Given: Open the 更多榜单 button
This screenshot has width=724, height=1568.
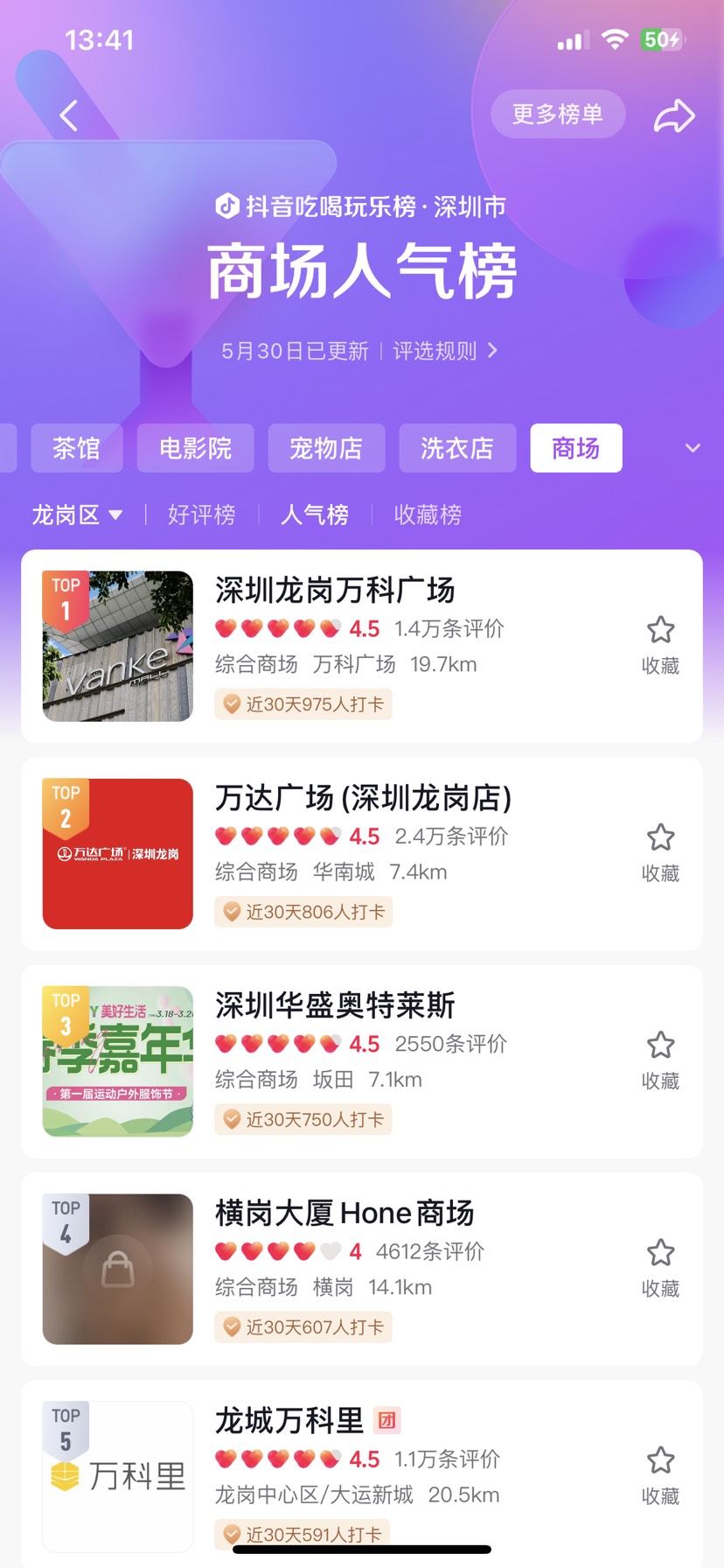Looking at the screenshot, I should pyautogui.click(x=557, y=114).
